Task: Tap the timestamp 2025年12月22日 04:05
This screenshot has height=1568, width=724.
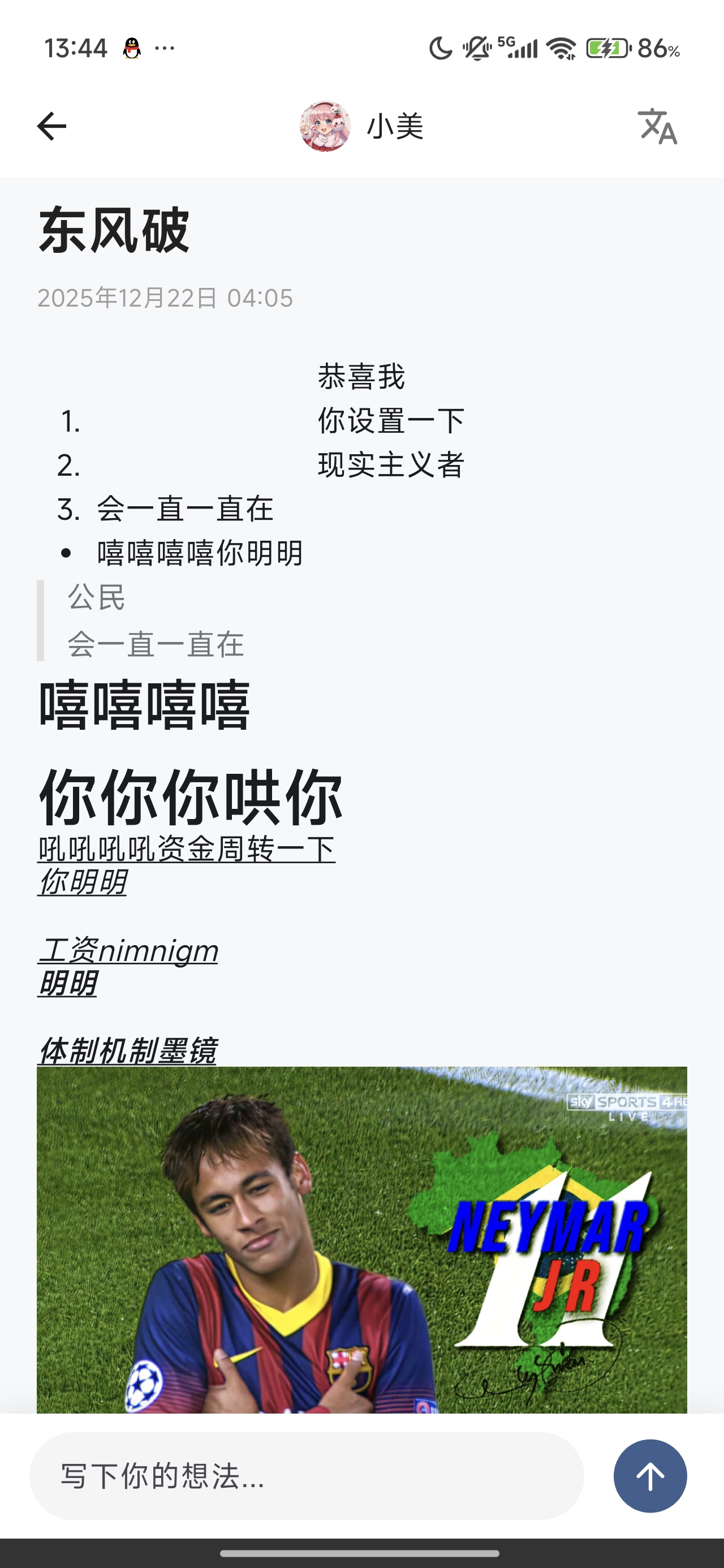Action: 166,298
